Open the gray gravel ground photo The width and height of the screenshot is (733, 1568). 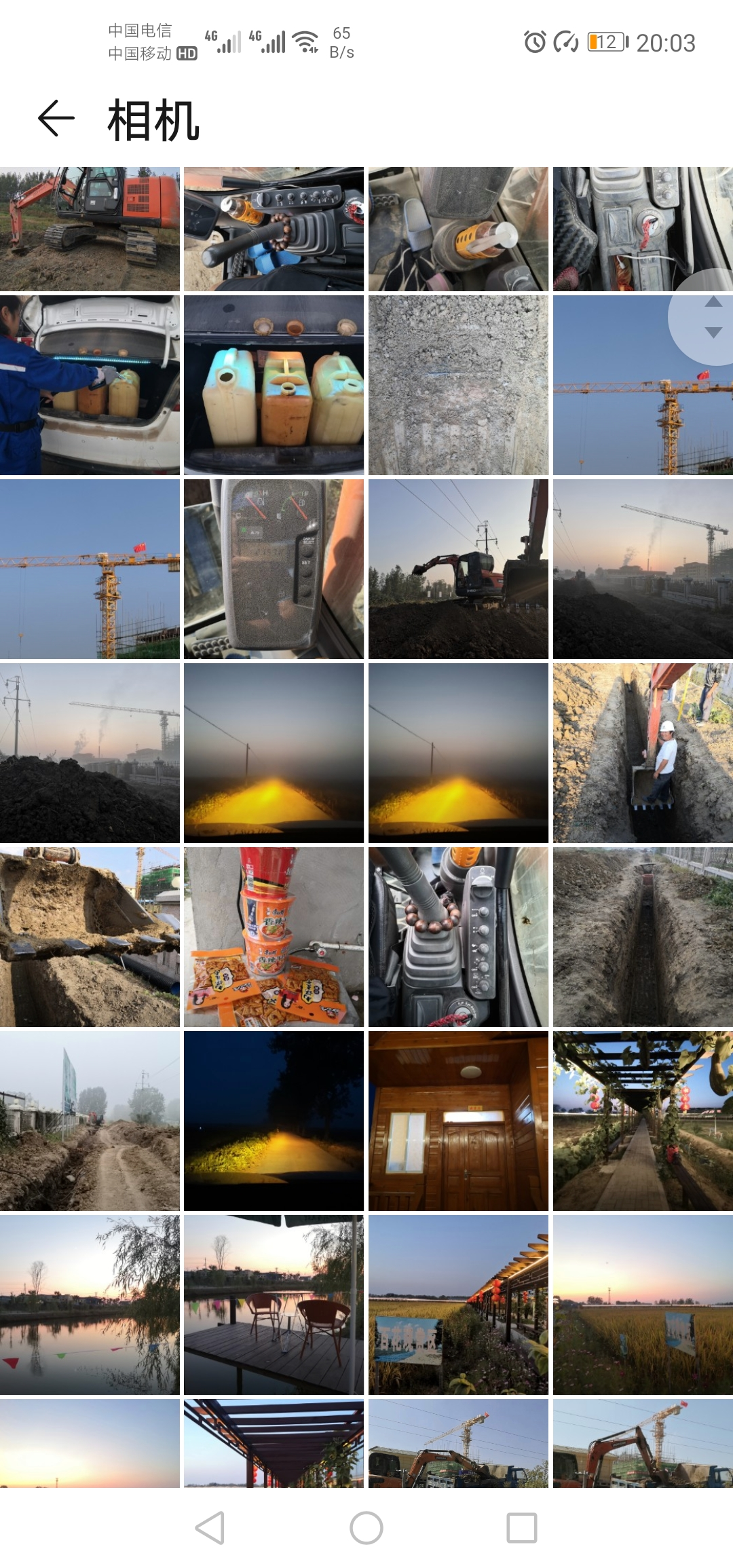[458, 385]
